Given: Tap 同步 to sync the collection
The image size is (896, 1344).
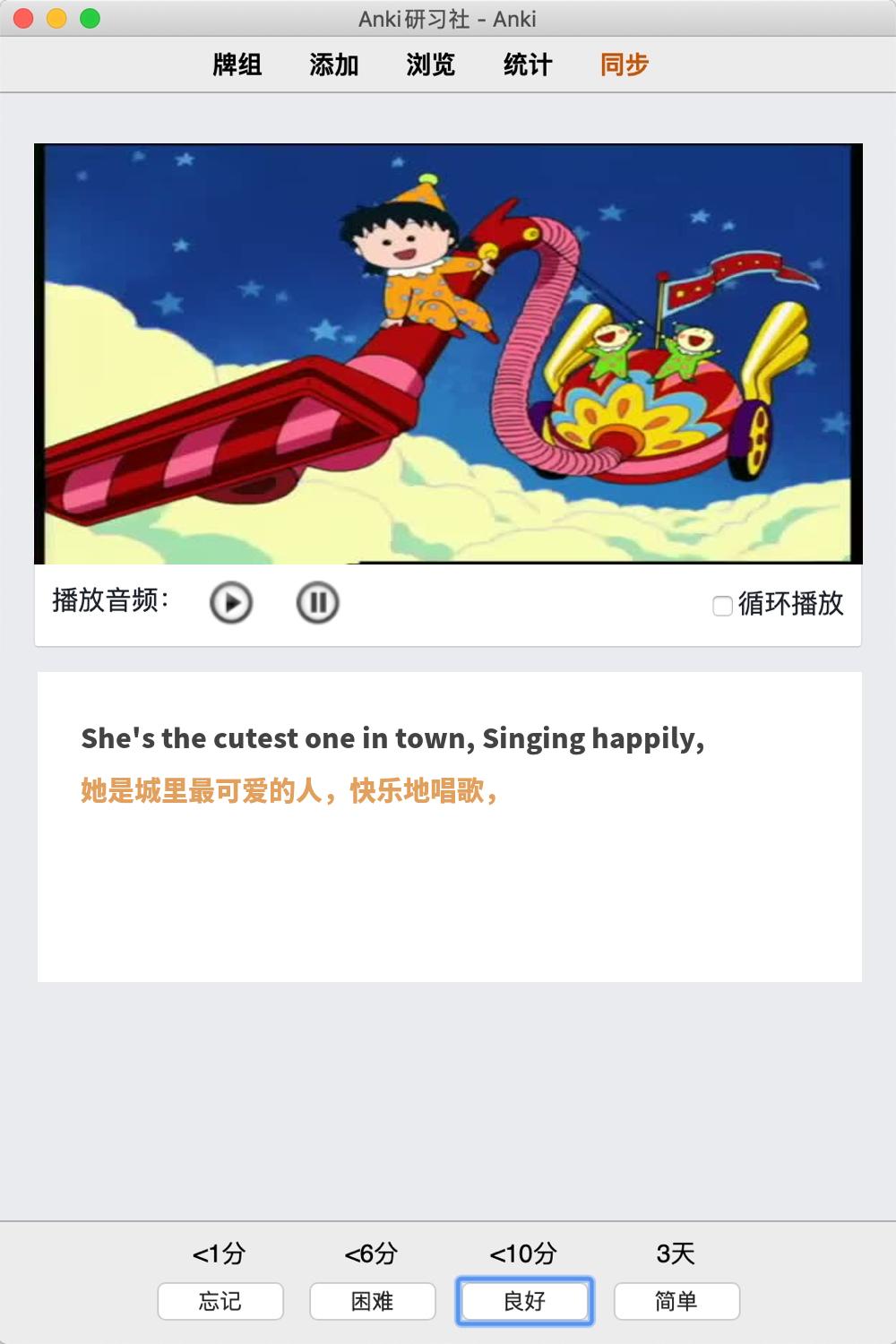Looking at the screenshot, I should click(624, 65).
